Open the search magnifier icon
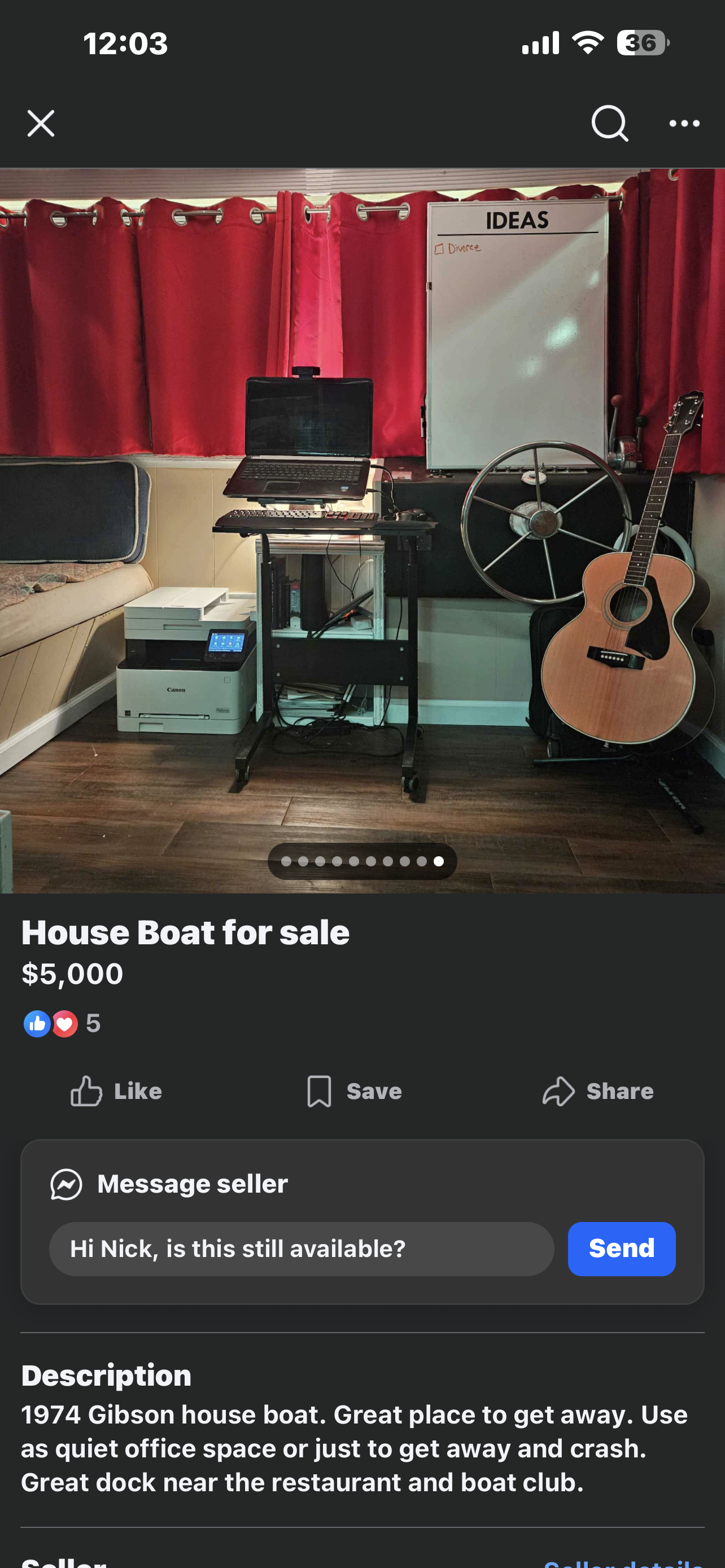Screen dimensions: 725x1568 [609, 124]
